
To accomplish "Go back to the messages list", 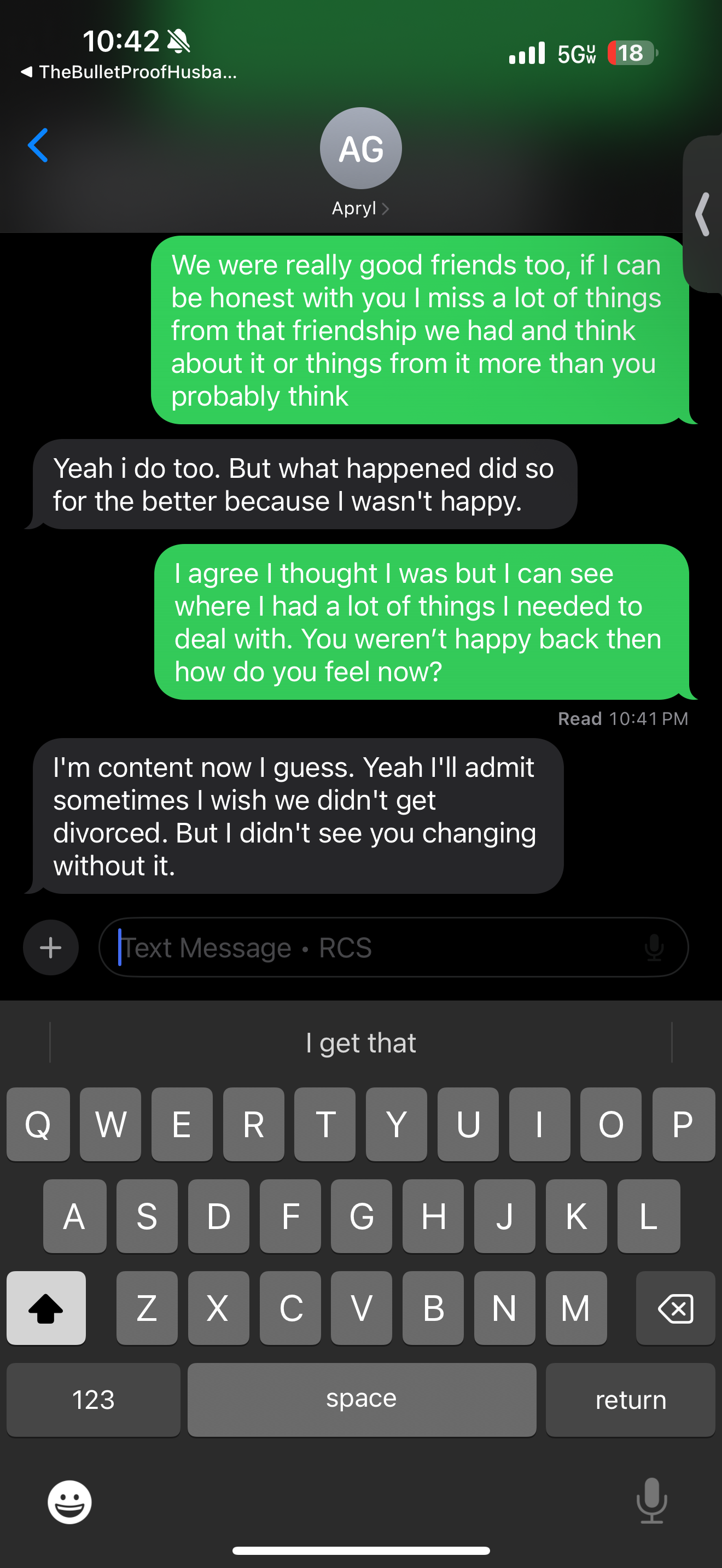I will [x=38, y=145].
